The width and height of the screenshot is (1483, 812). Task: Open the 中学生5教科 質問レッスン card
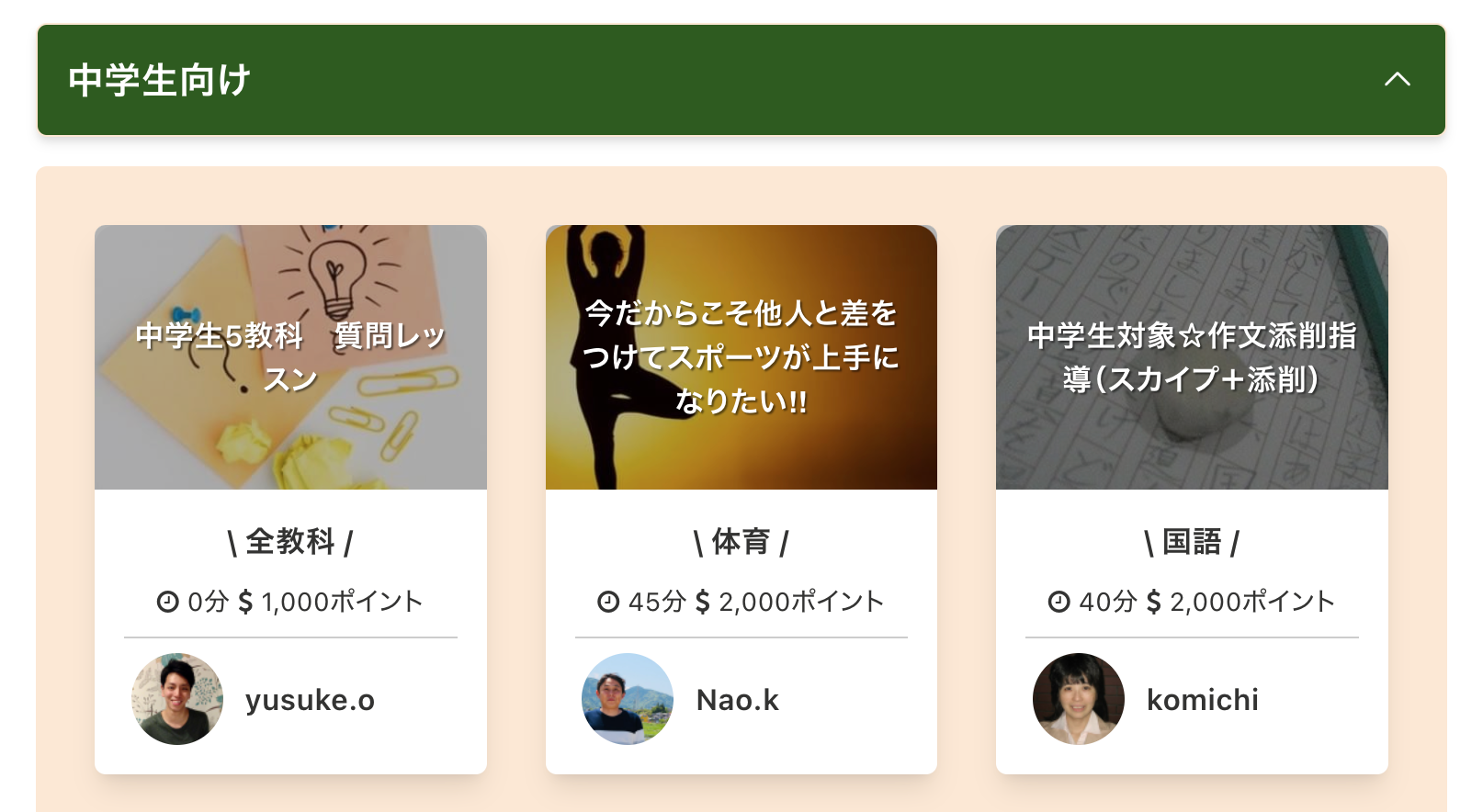click(x=290, y=357)
